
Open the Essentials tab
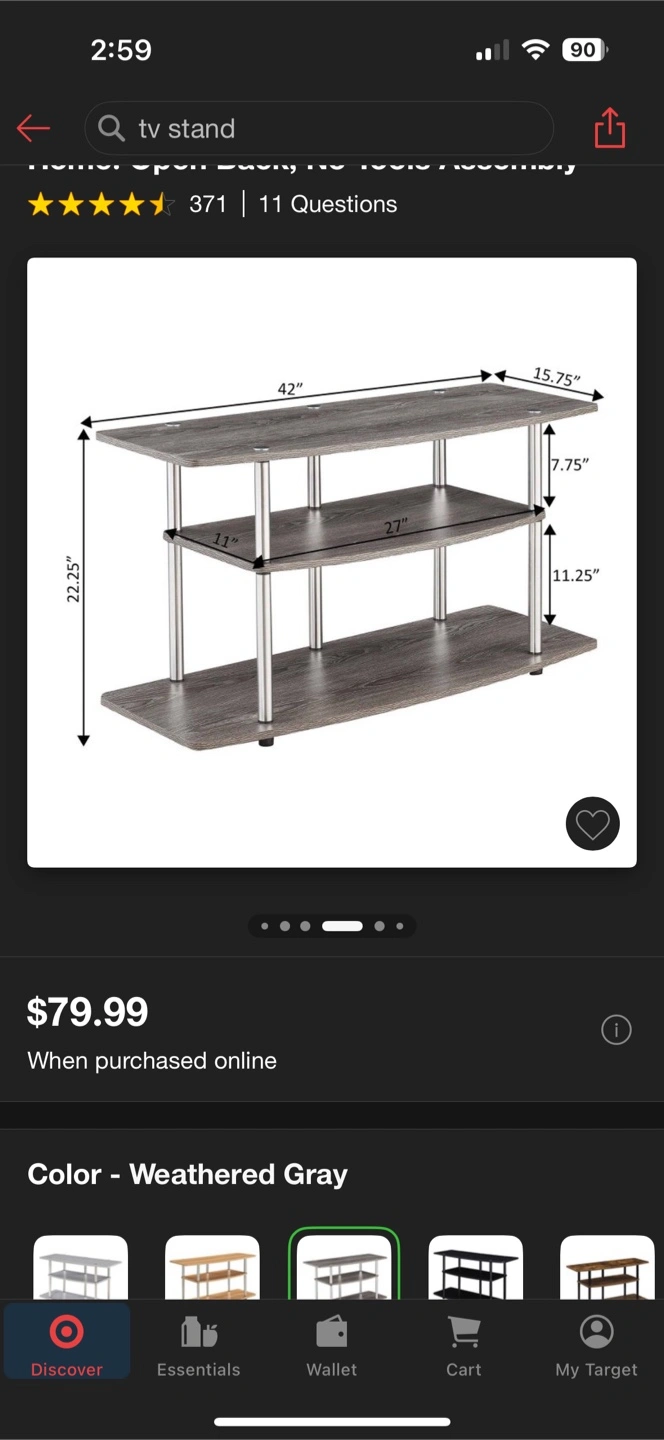199,1346
